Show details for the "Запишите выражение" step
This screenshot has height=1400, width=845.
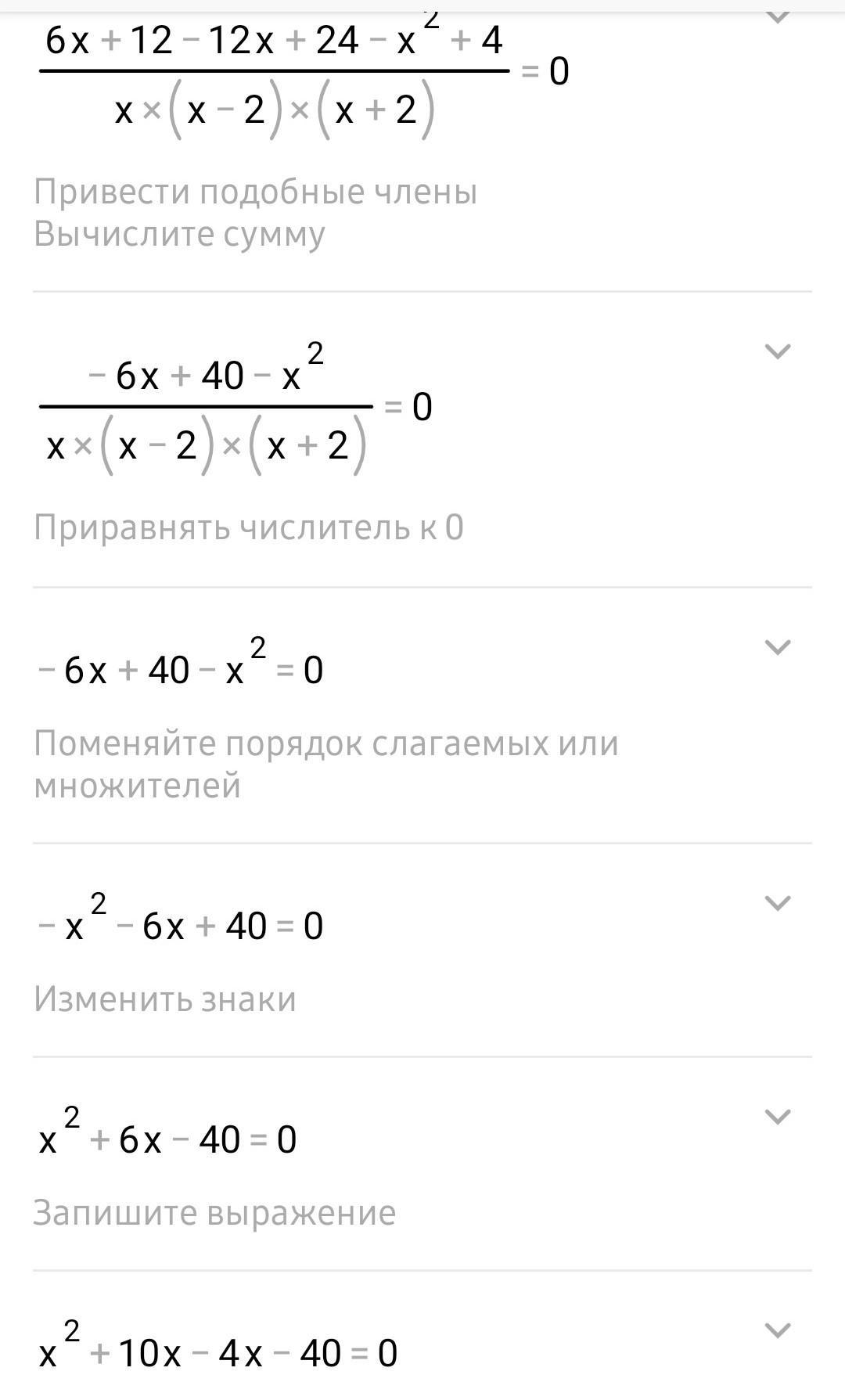777,1117
